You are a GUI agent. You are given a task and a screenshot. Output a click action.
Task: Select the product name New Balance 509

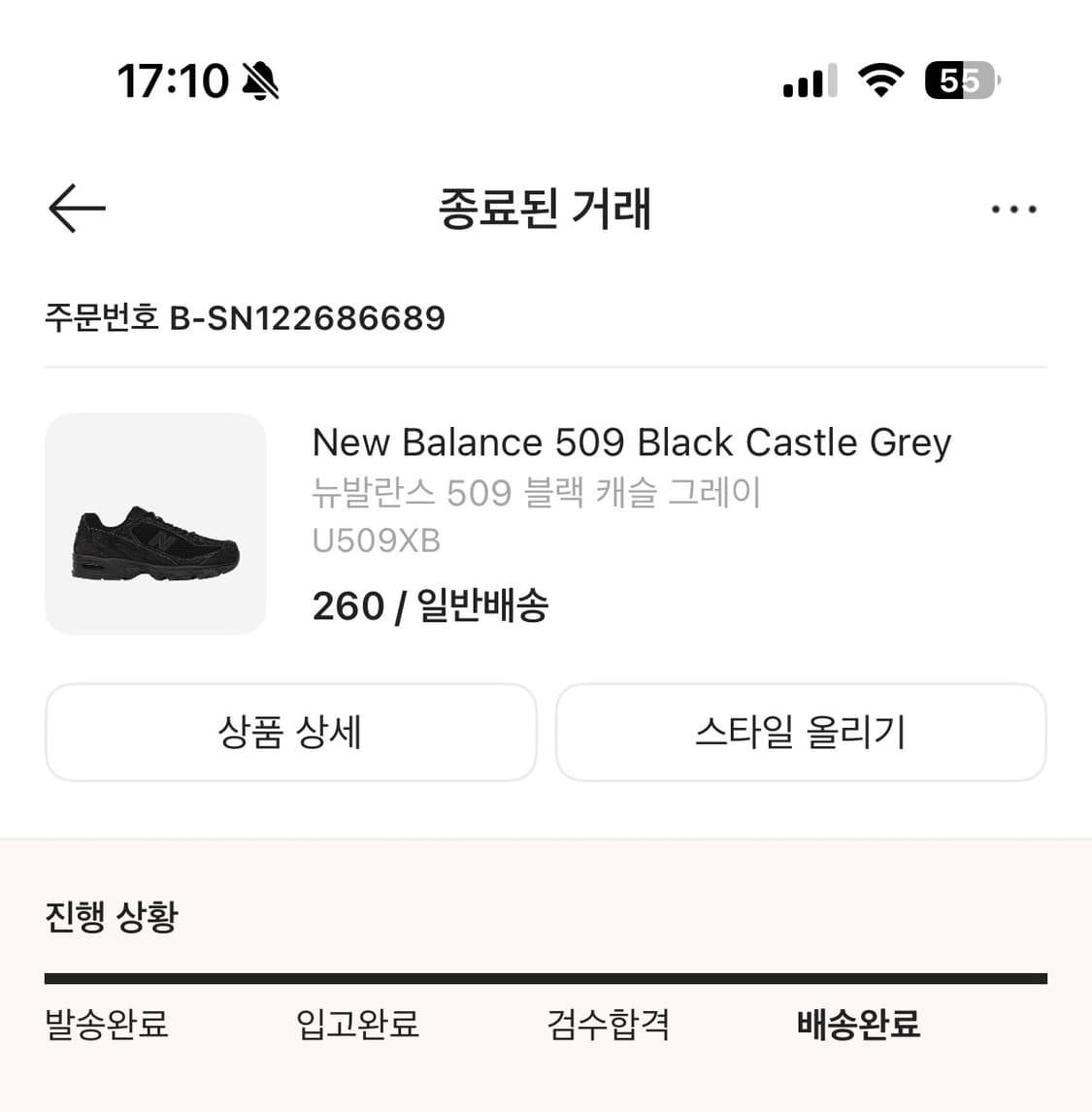(631, 442)
